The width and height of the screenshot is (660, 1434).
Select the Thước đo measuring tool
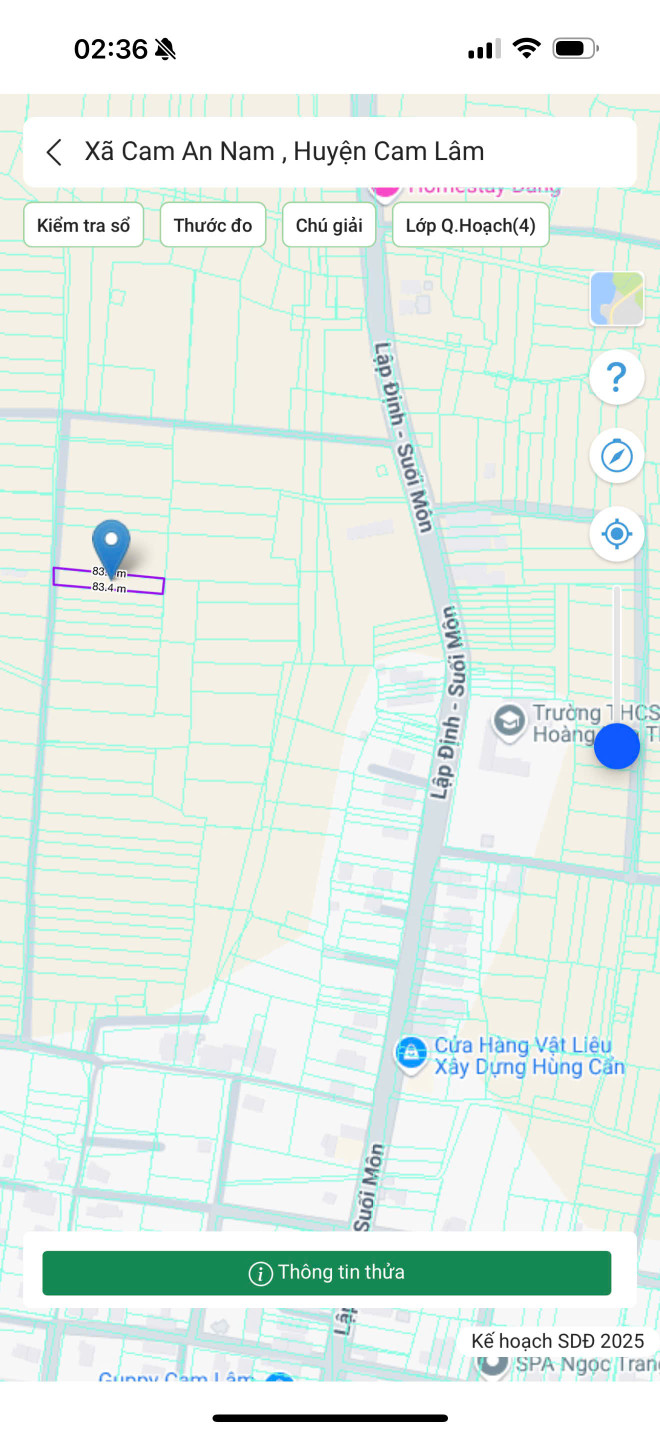[x=213, y=225]
